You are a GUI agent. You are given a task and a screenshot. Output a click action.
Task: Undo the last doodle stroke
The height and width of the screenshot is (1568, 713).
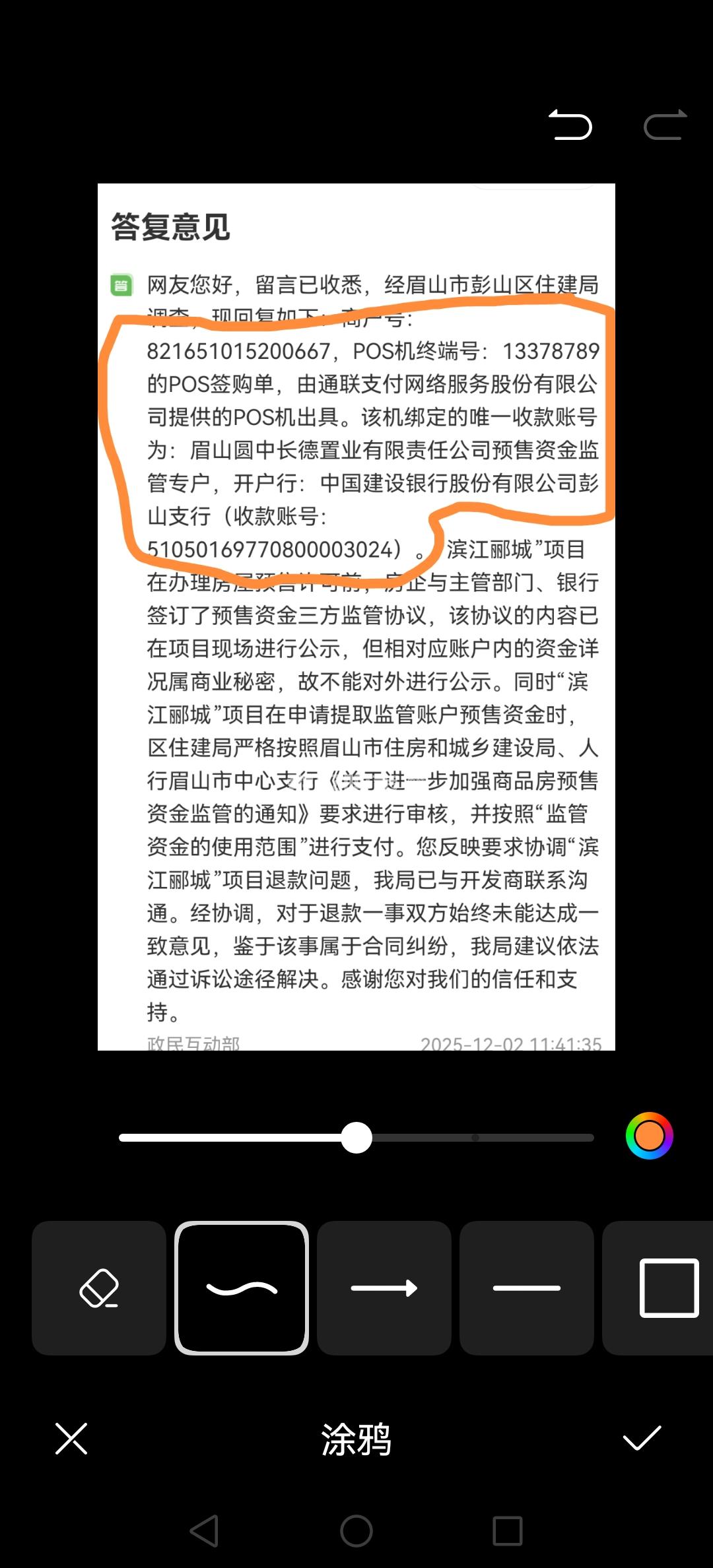tap(570, 125)
